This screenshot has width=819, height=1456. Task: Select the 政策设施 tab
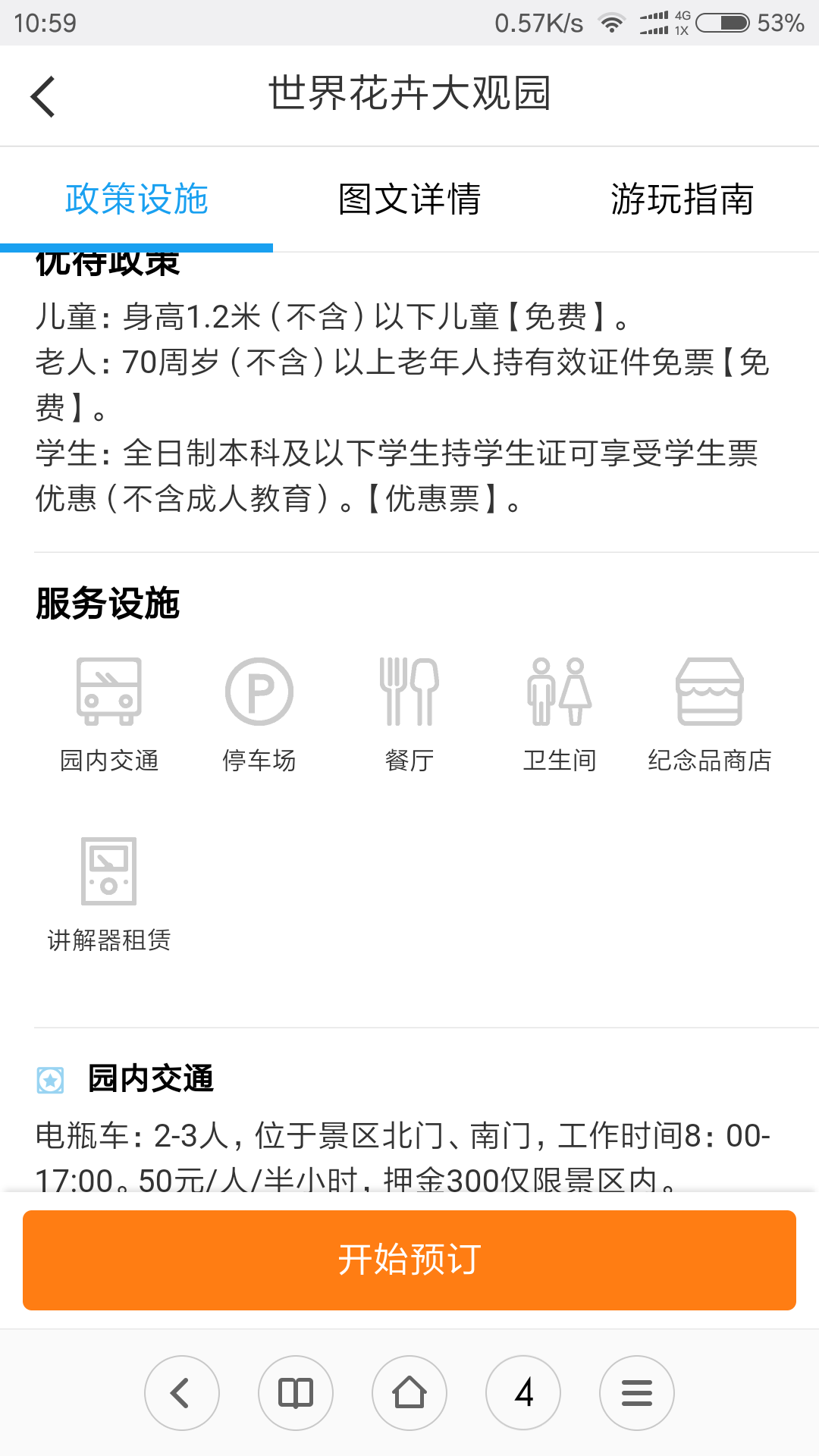coord(136,199)
